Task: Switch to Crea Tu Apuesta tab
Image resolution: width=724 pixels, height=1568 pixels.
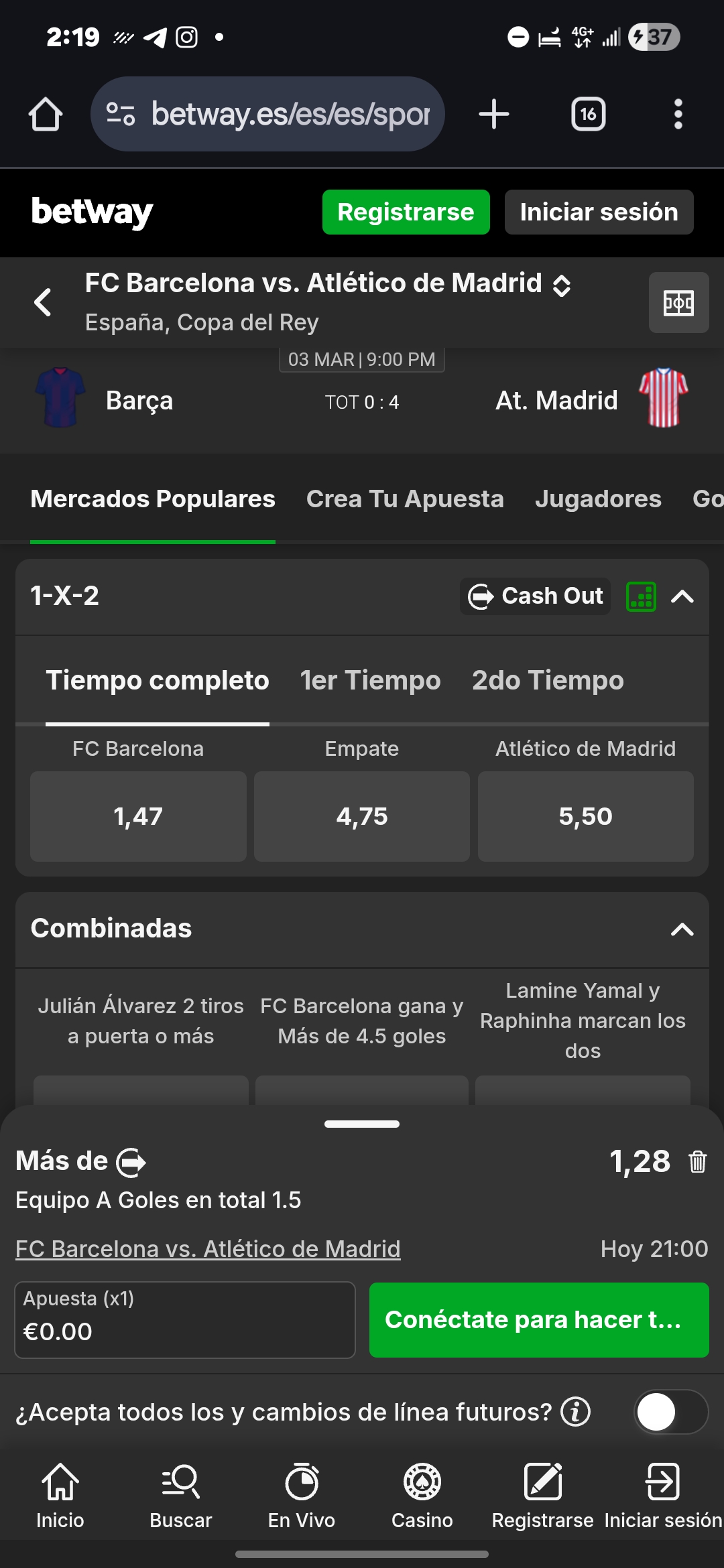Action: pyautogui.click(x=405, y=499)
